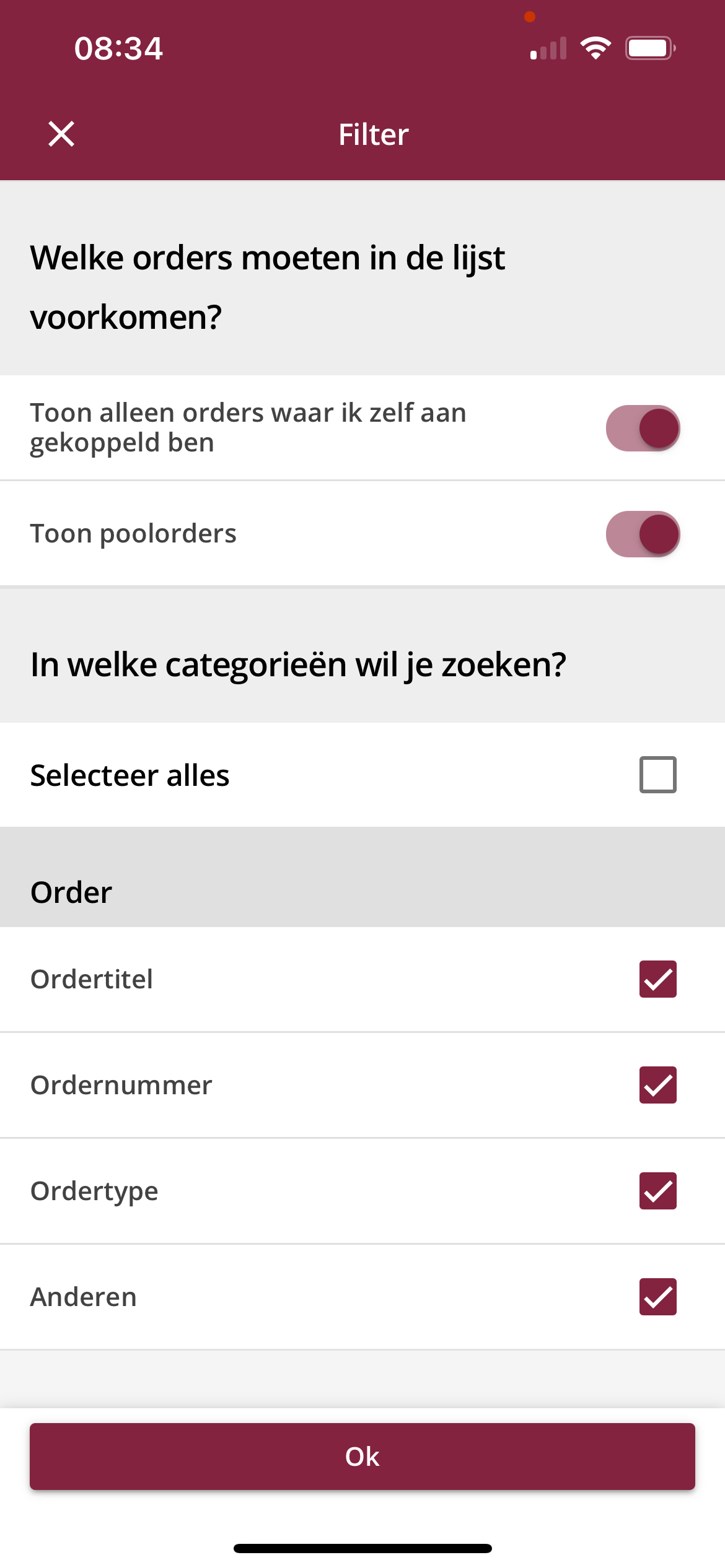The image size is (725, 1568).
Task: Uncheck the Ordertitel checkbox
Action: coord(657,979)
